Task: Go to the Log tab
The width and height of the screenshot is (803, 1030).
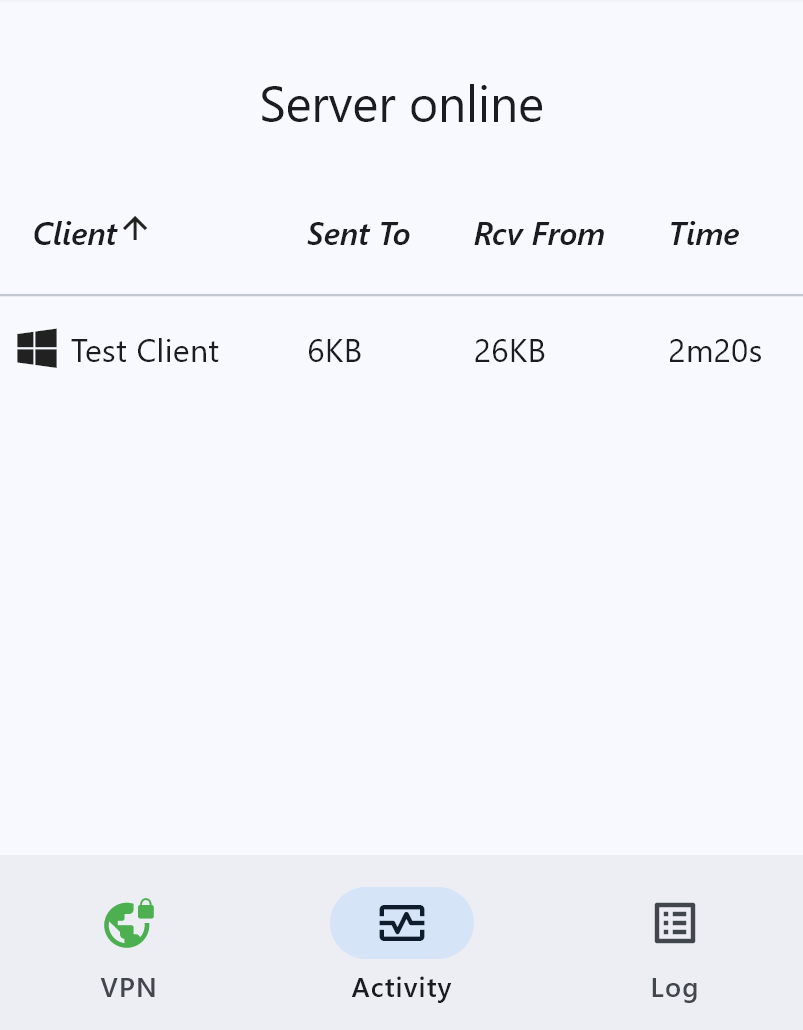Action: (x=674, y=945)
